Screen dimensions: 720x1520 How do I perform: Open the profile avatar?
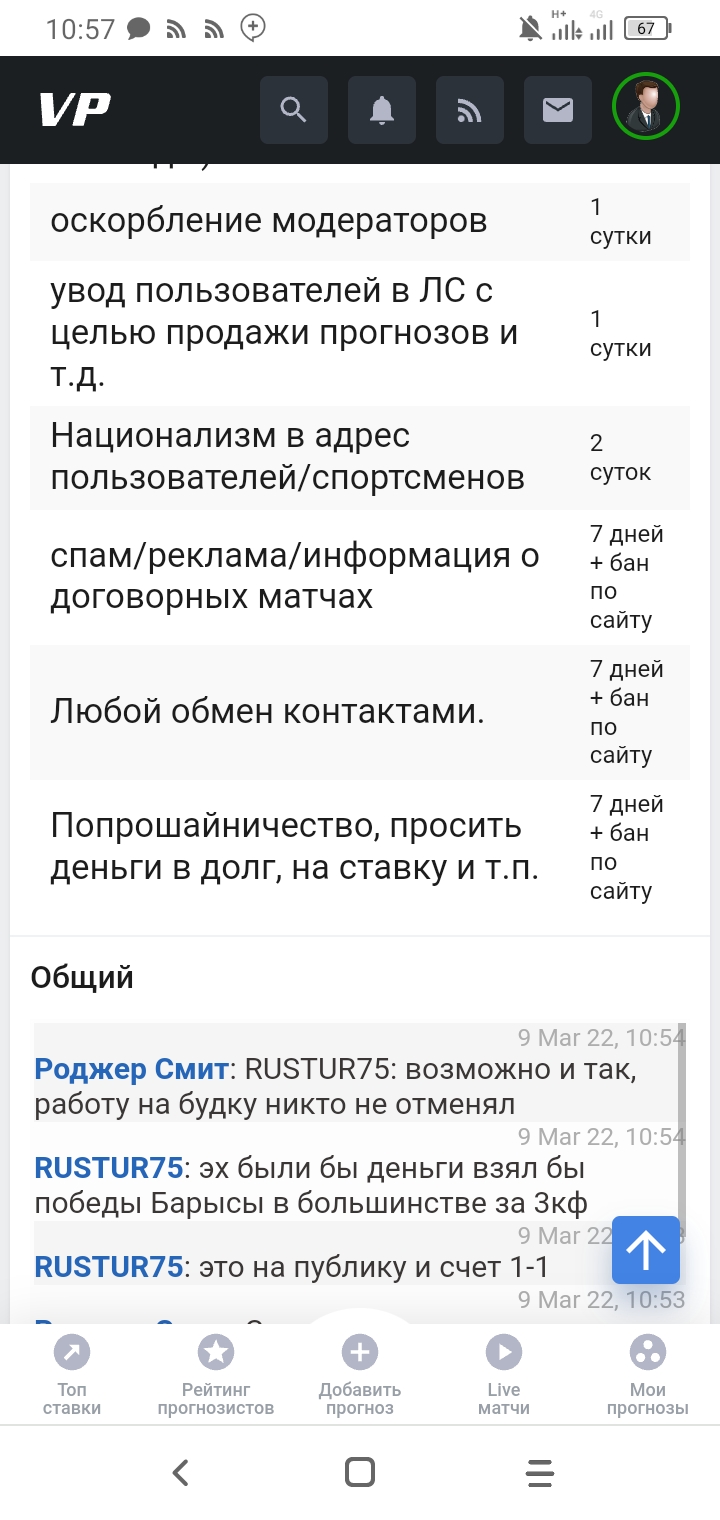(645, 107)
